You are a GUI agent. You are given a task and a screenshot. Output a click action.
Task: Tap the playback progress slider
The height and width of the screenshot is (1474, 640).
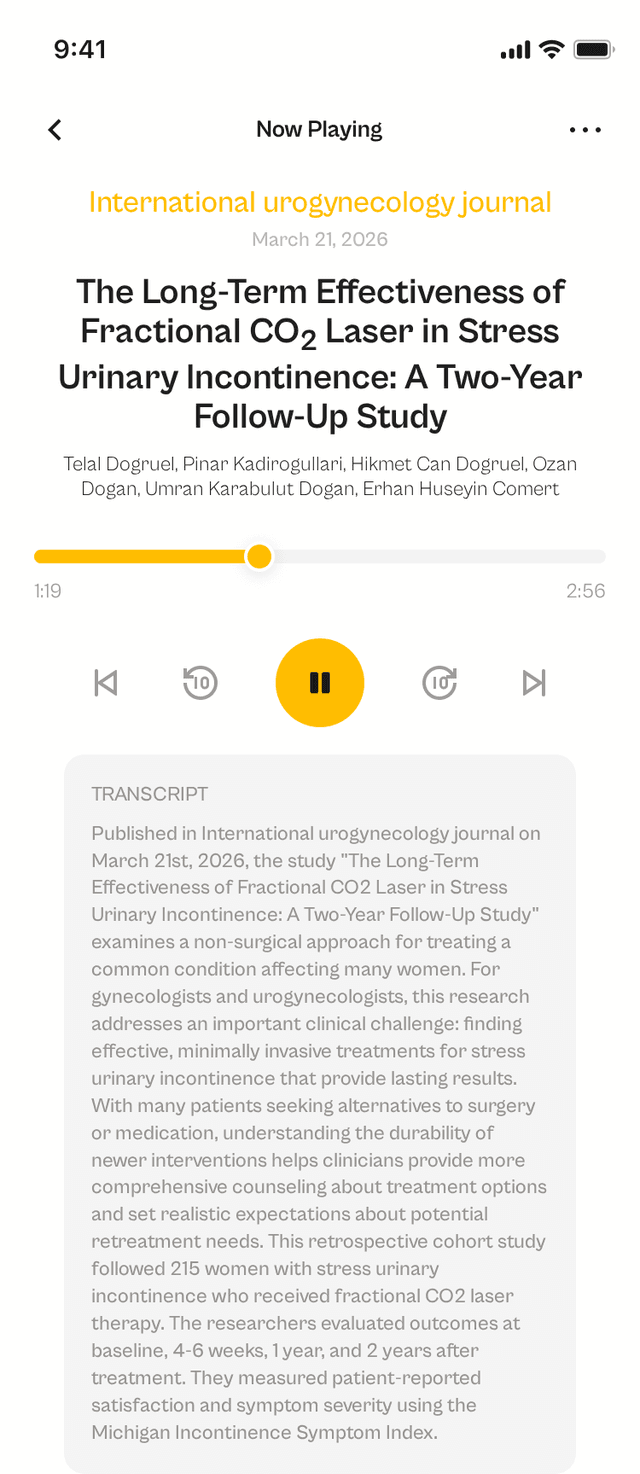click(x=320, y=556)
